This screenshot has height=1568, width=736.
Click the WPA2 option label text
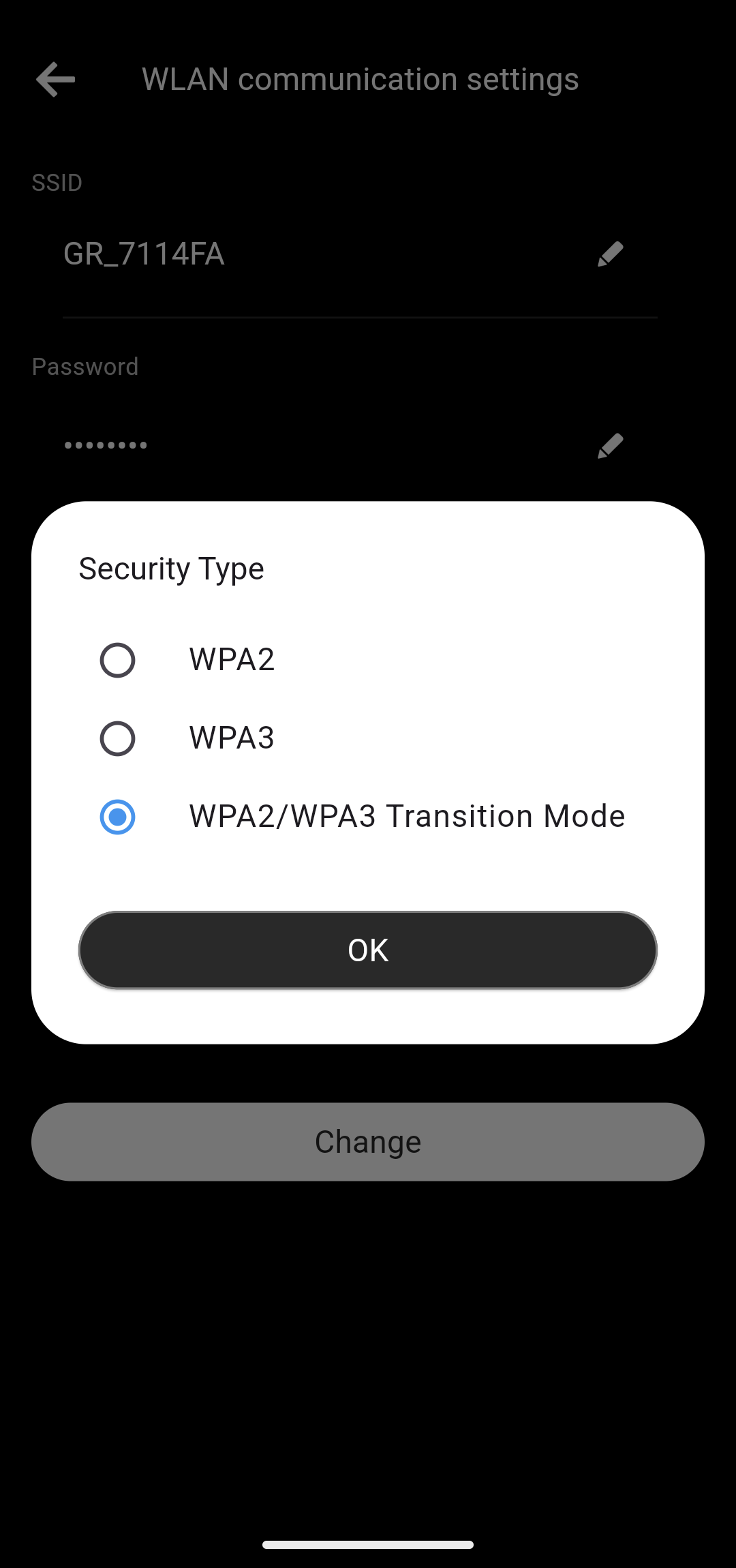230,659
